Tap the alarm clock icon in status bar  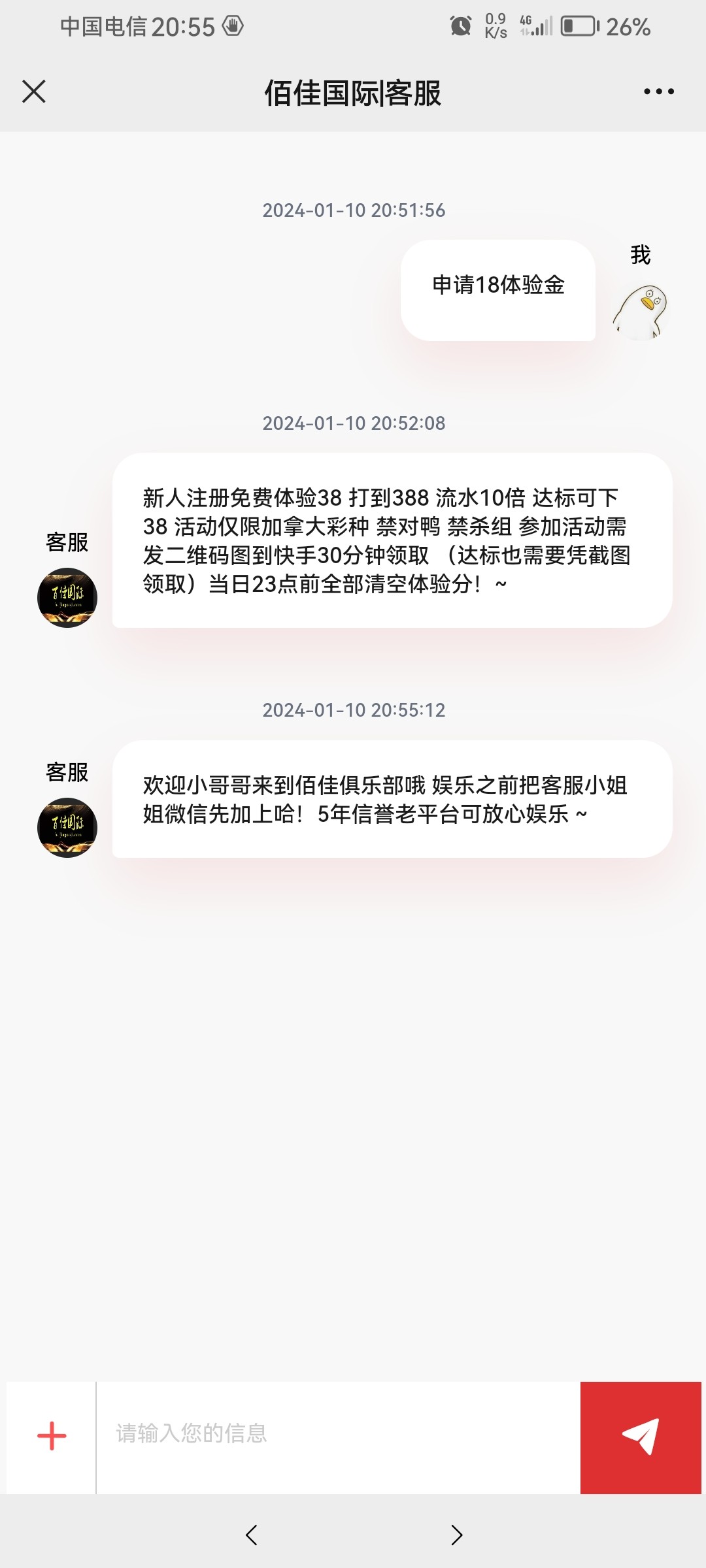pyautogui.click(x=460, y=24)
